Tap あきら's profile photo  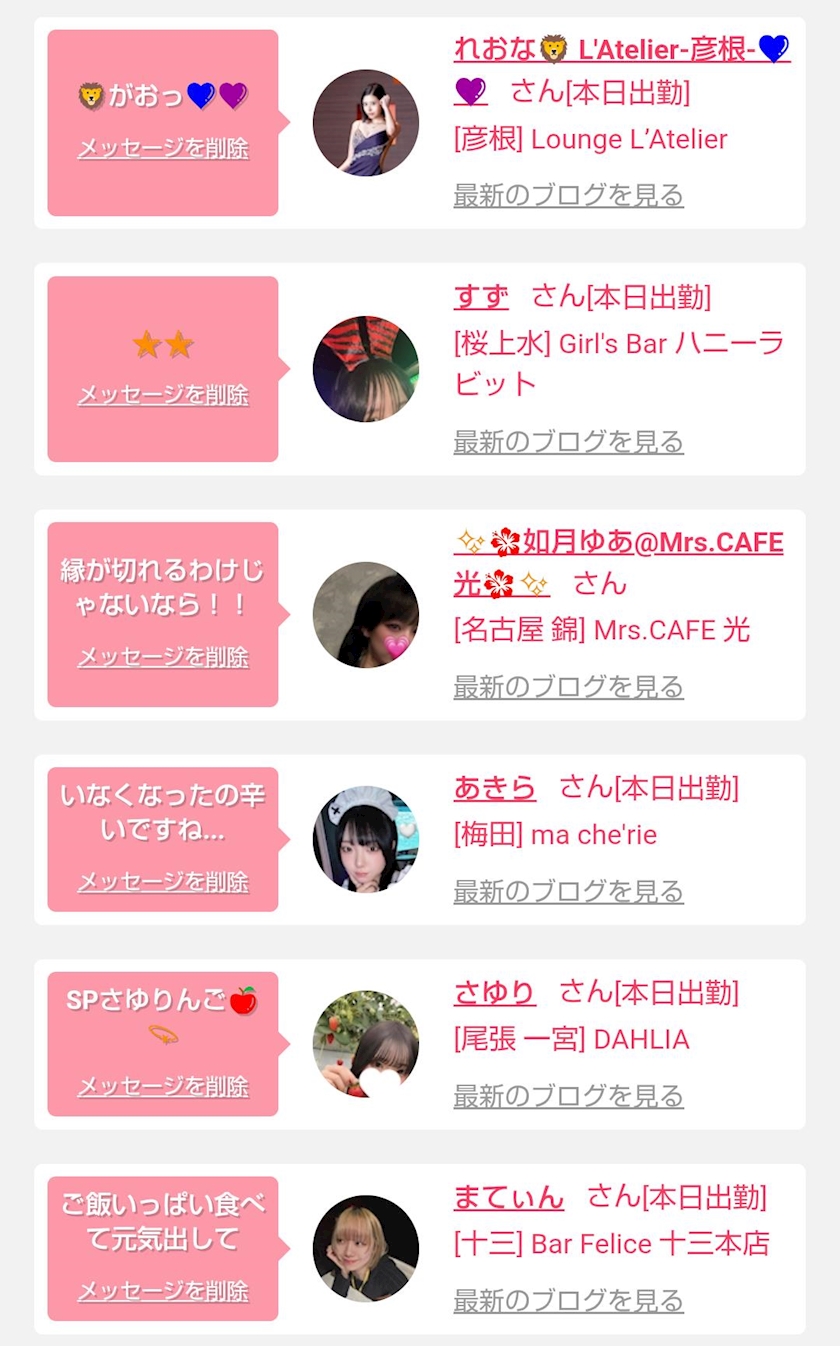coord(366,839)
